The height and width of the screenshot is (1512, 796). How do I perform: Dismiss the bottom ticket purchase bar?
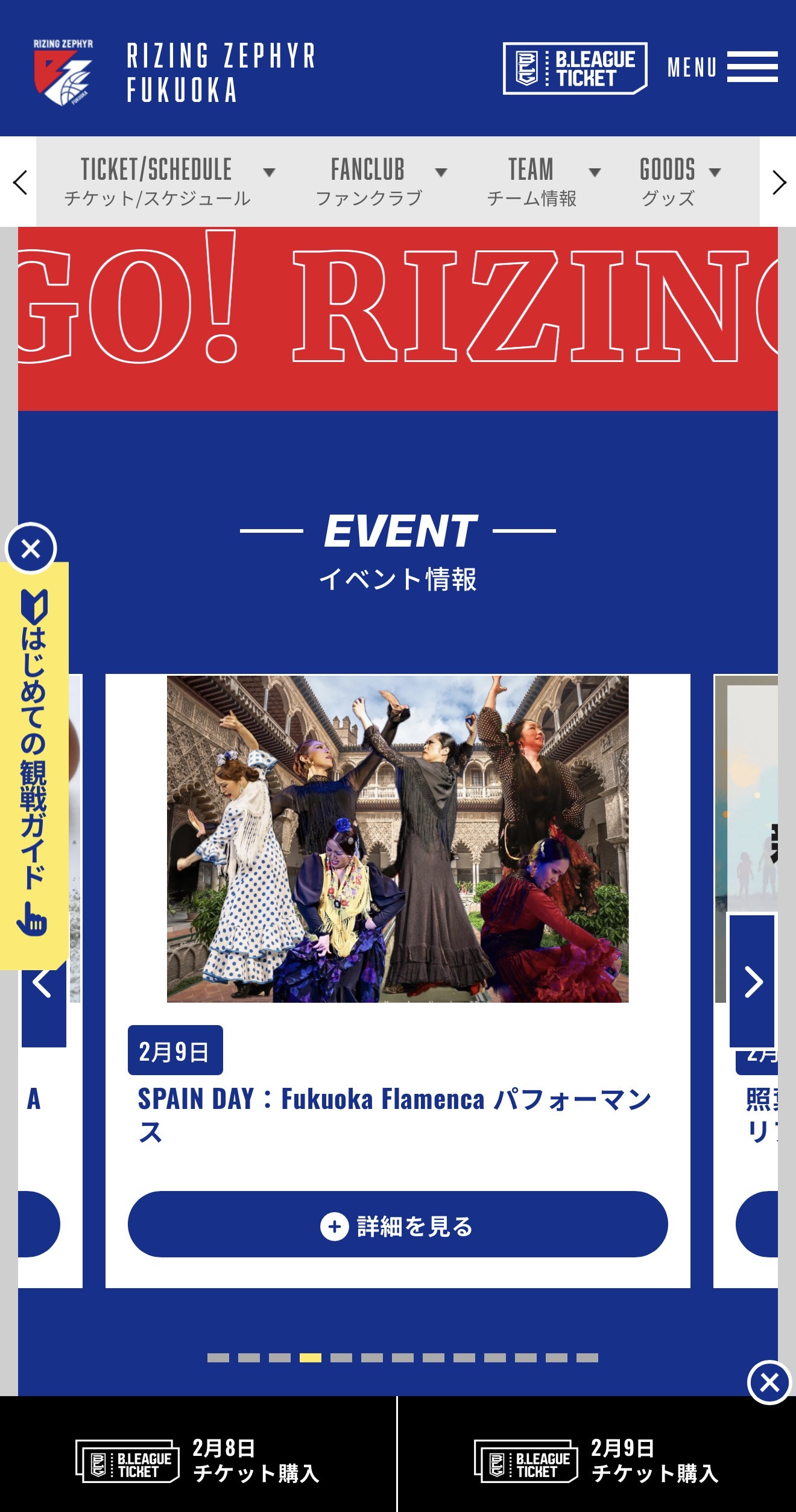click(769, 1382)
